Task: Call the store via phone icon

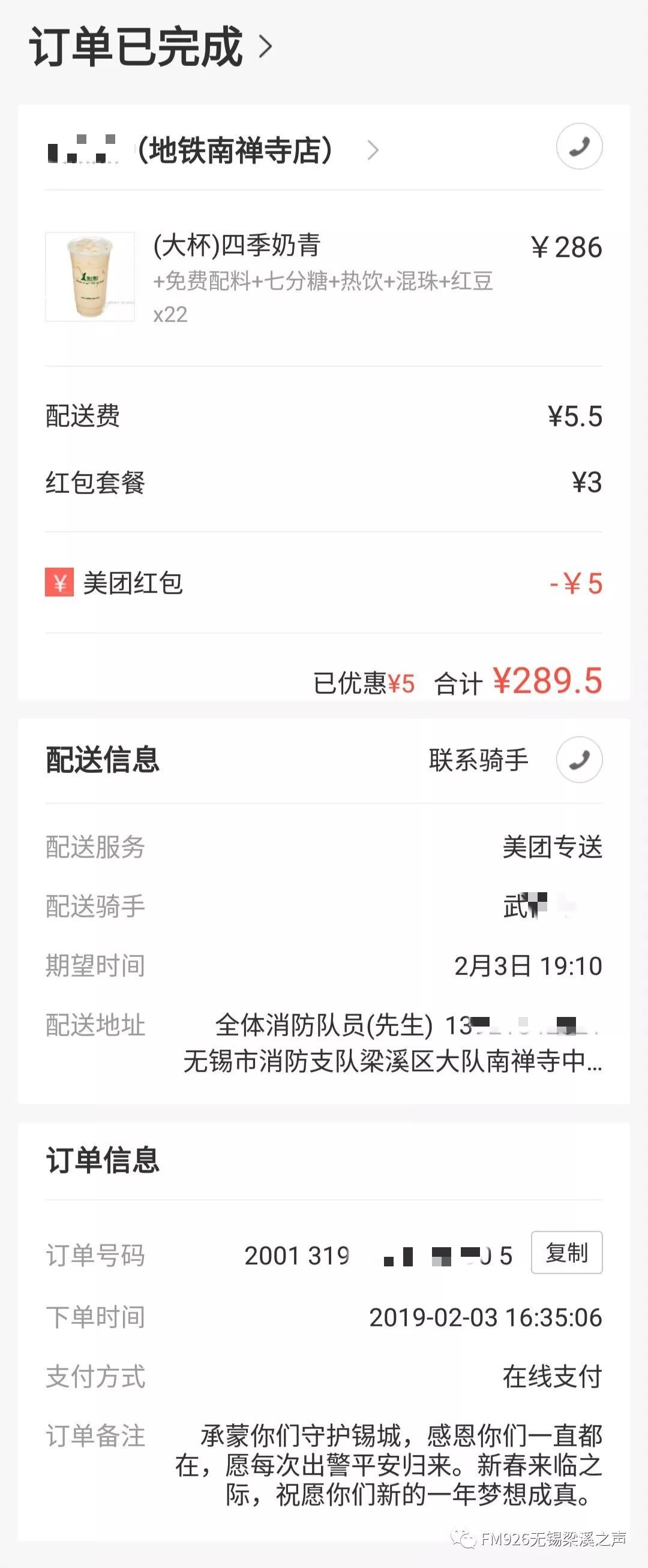Action: (578, 147)
